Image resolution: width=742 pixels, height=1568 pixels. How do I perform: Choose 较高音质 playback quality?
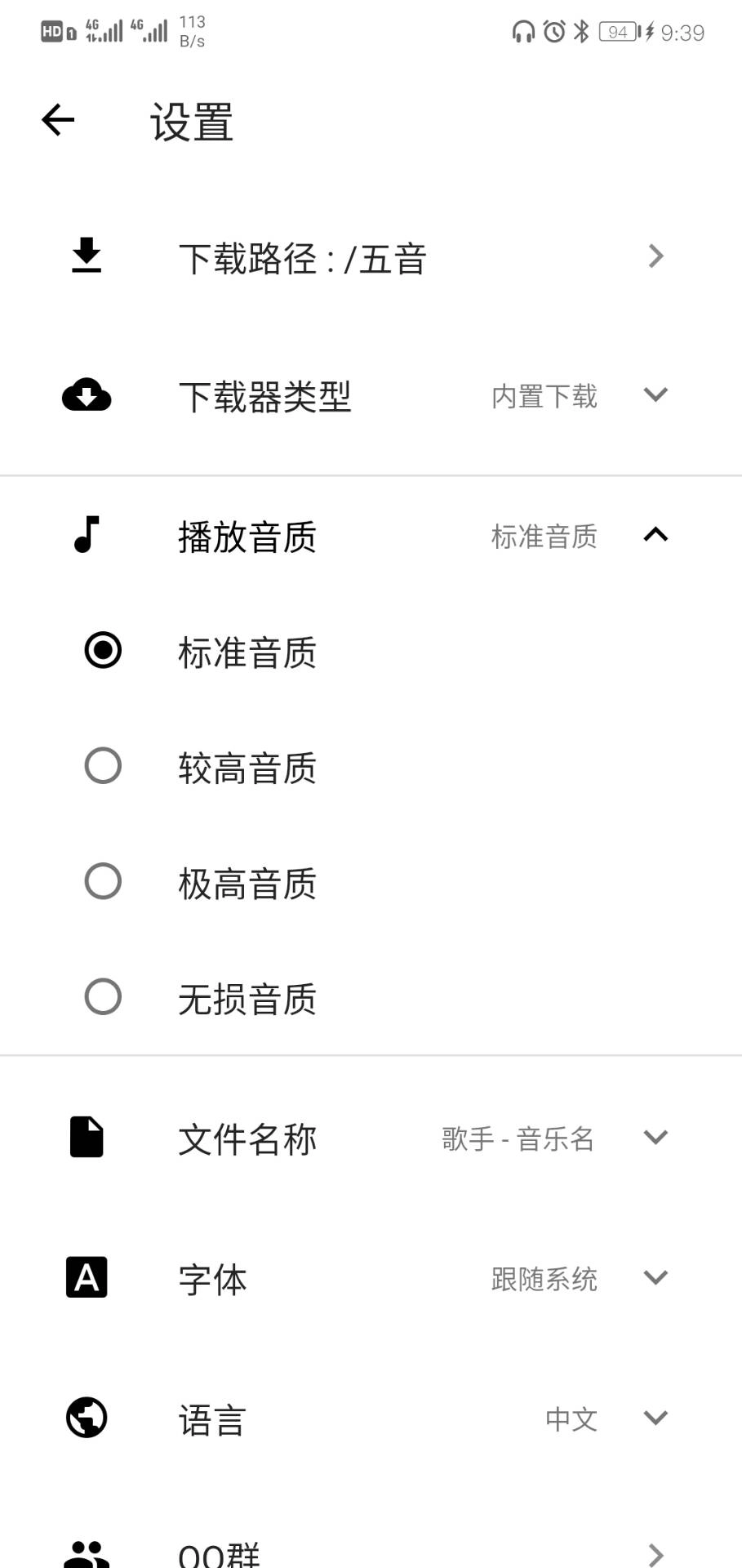click(x=103, y=767)
